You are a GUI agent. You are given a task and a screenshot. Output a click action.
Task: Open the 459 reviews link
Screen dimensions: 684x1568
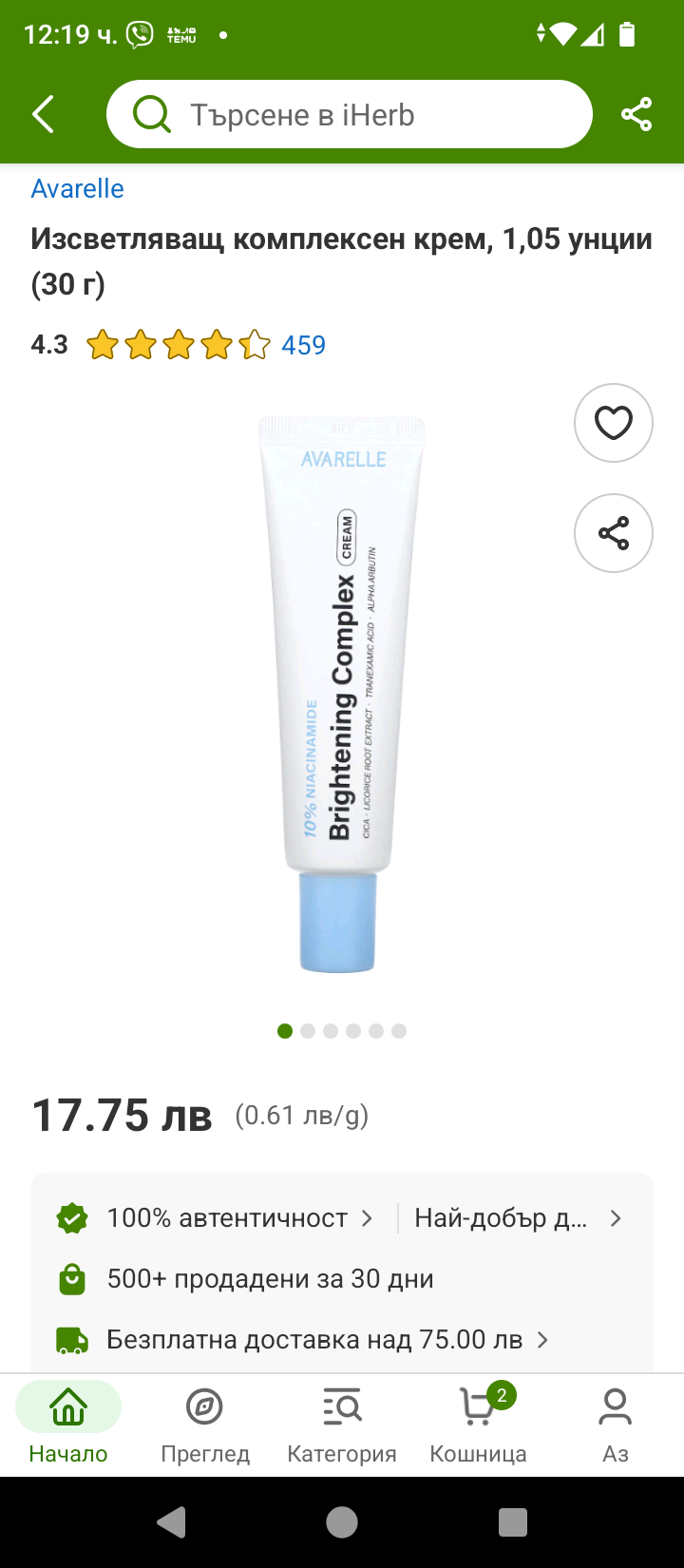click(x=303, y=345)
